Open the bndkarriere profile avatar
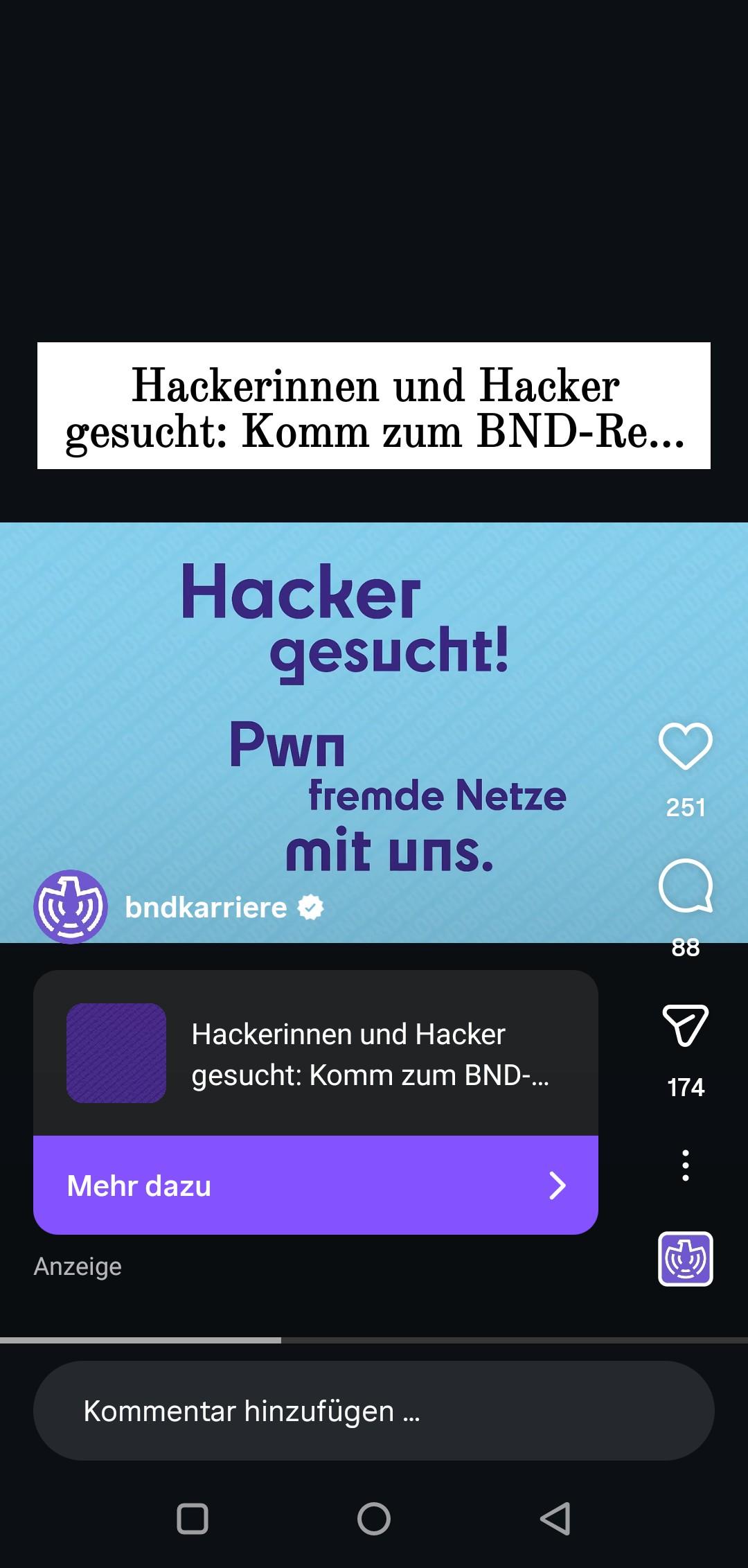748x1568 pixels. [x=71, y=906]
